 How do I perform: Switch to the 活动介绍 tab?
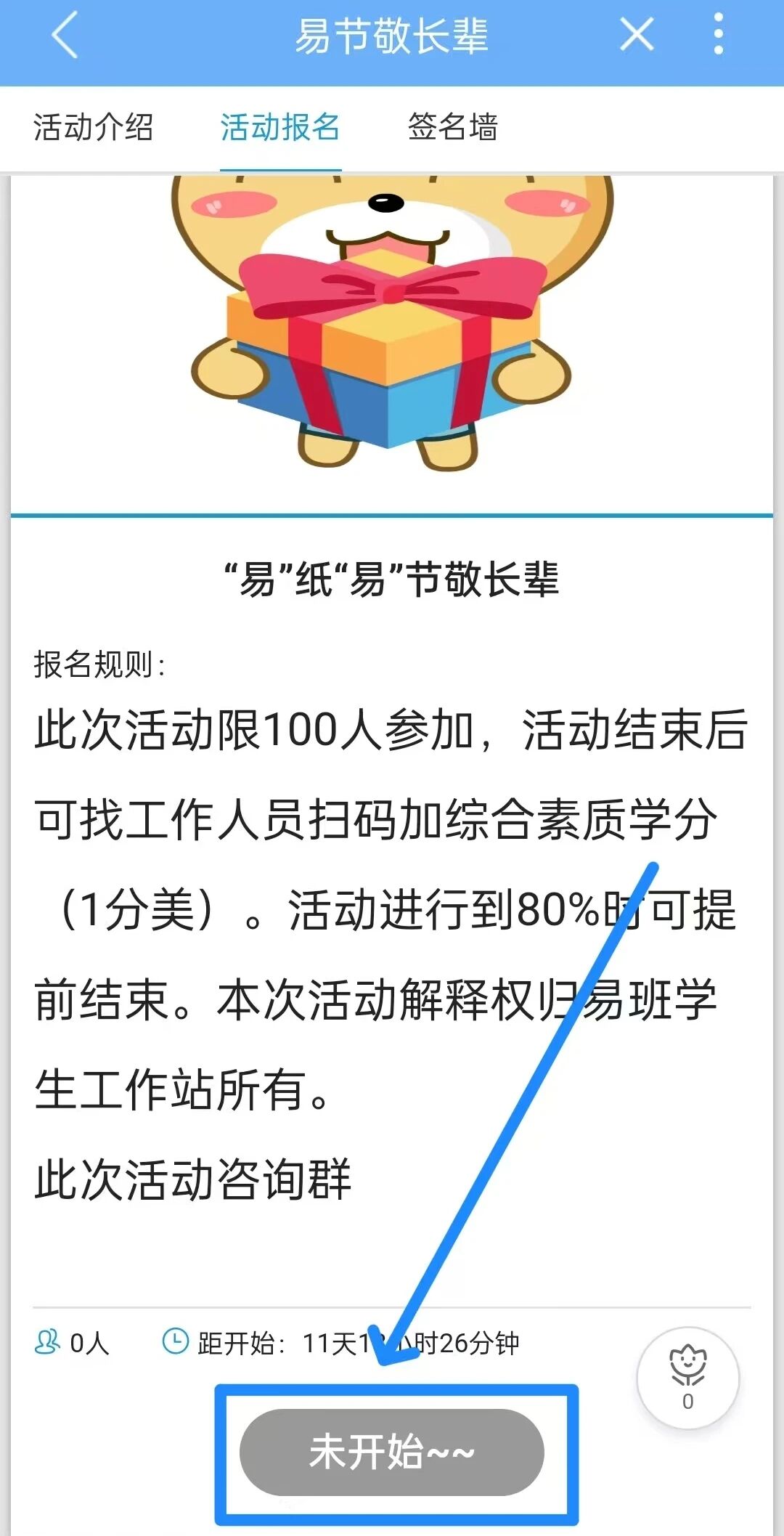tap(93, 128)
